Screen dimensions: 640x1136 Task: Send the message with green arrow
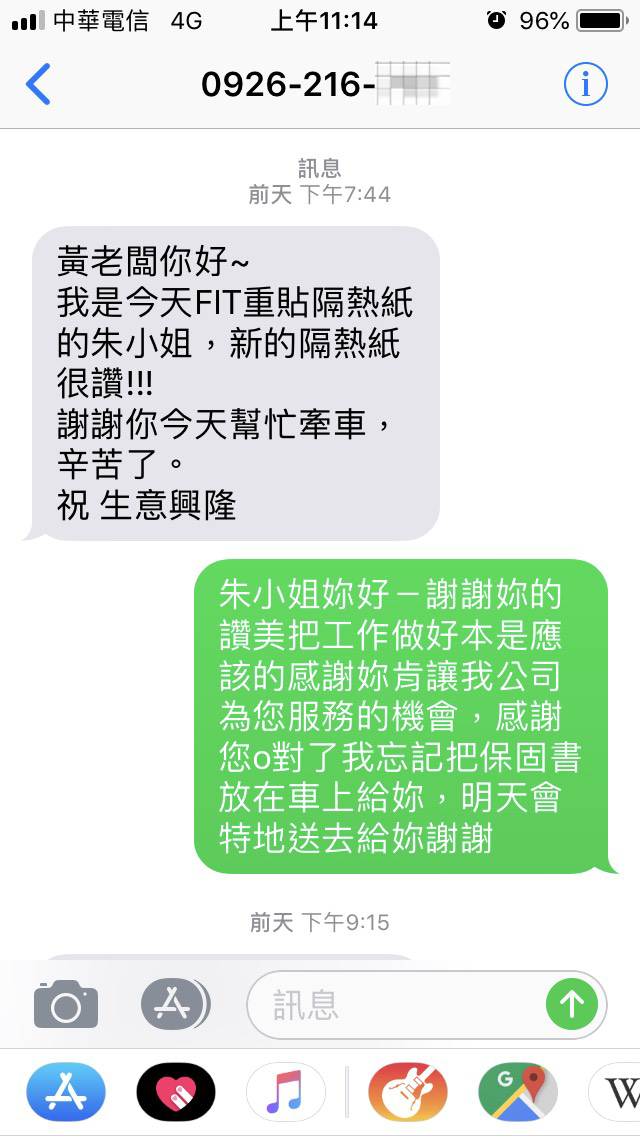tap(572, 1004)
